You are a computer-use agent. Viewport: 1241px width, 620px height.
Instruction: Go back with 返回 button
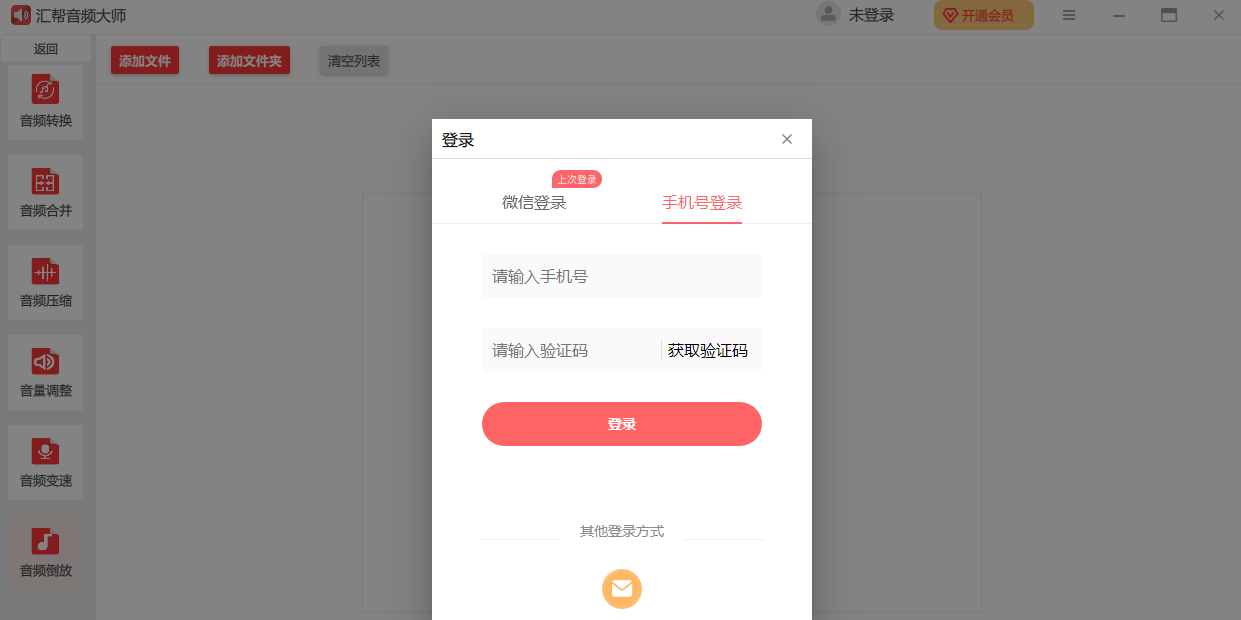[x=46, y=49]
